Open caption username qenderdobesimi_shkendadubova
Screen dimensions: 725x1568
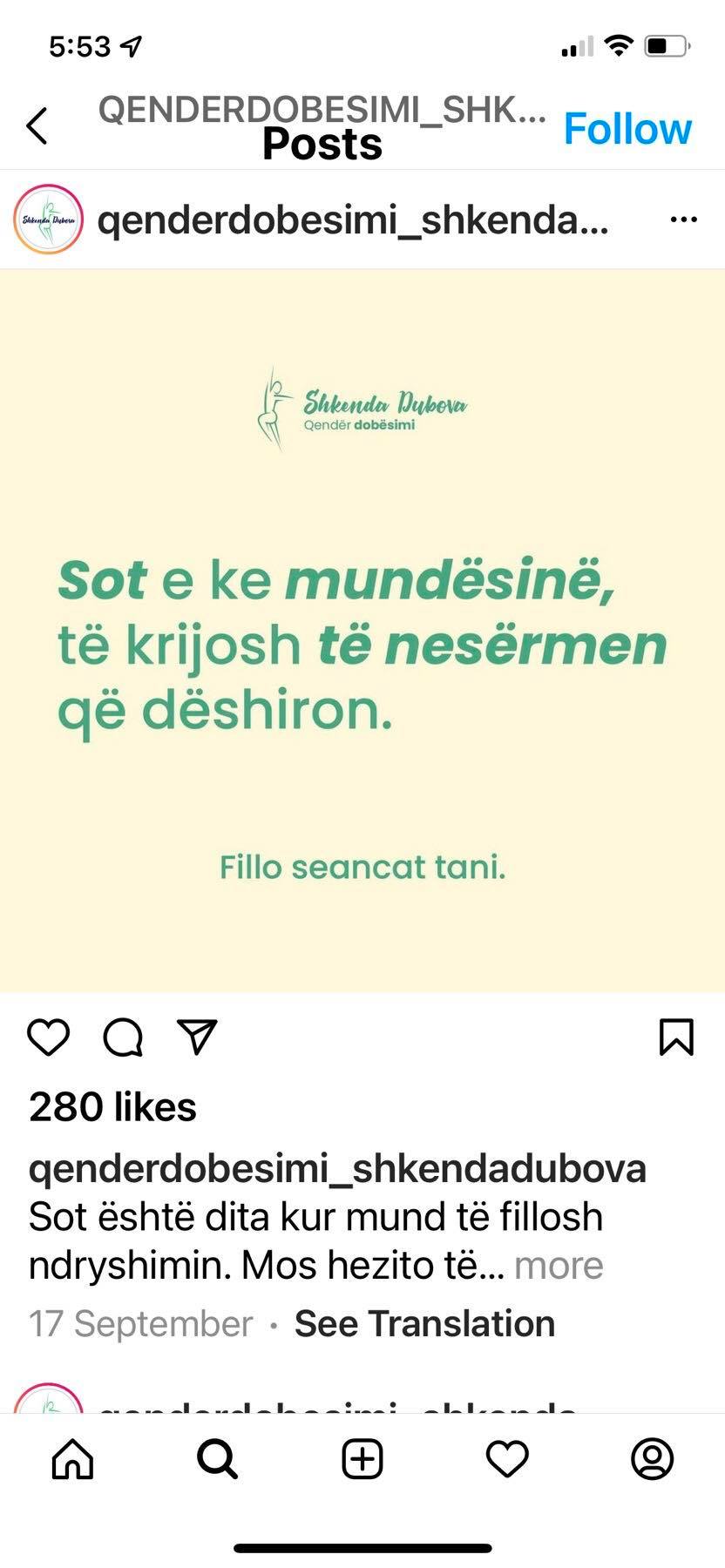click(337, 1168)
